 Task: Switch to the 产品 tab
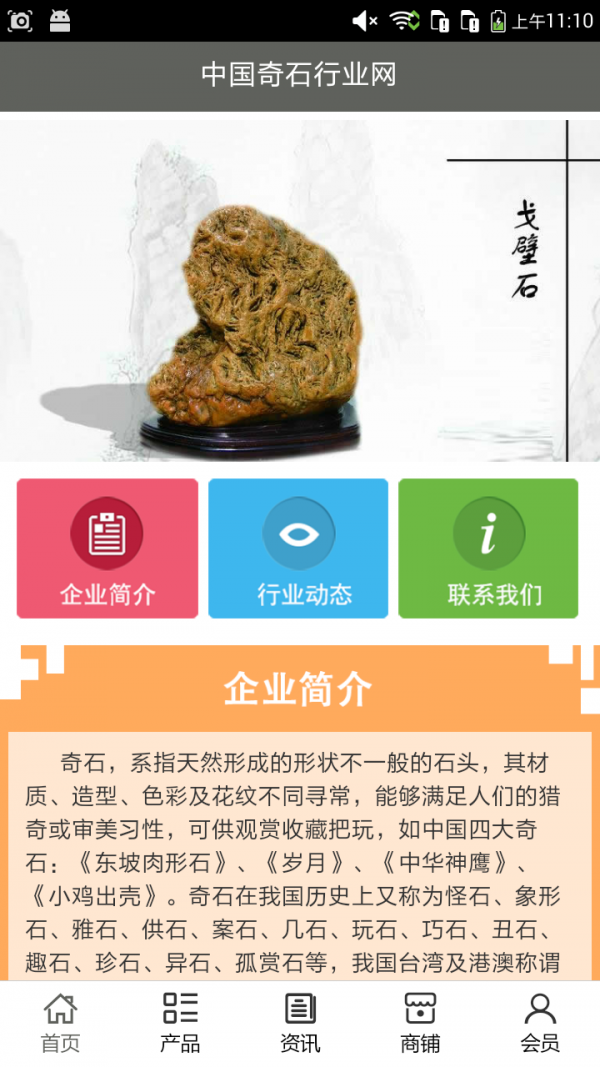(180, 1023)
